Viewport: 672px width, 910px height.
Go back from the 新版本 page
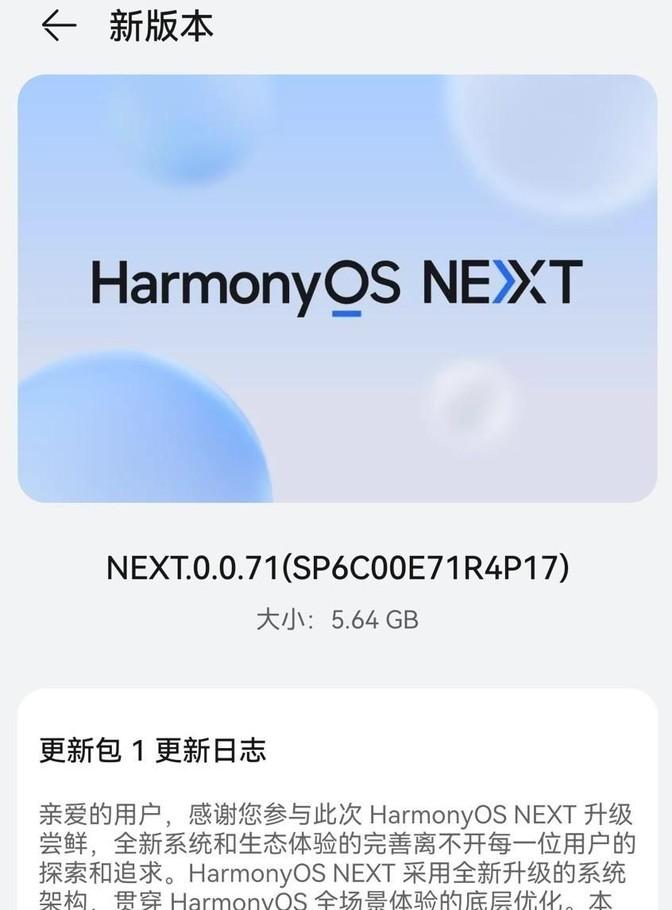(58, 27)
